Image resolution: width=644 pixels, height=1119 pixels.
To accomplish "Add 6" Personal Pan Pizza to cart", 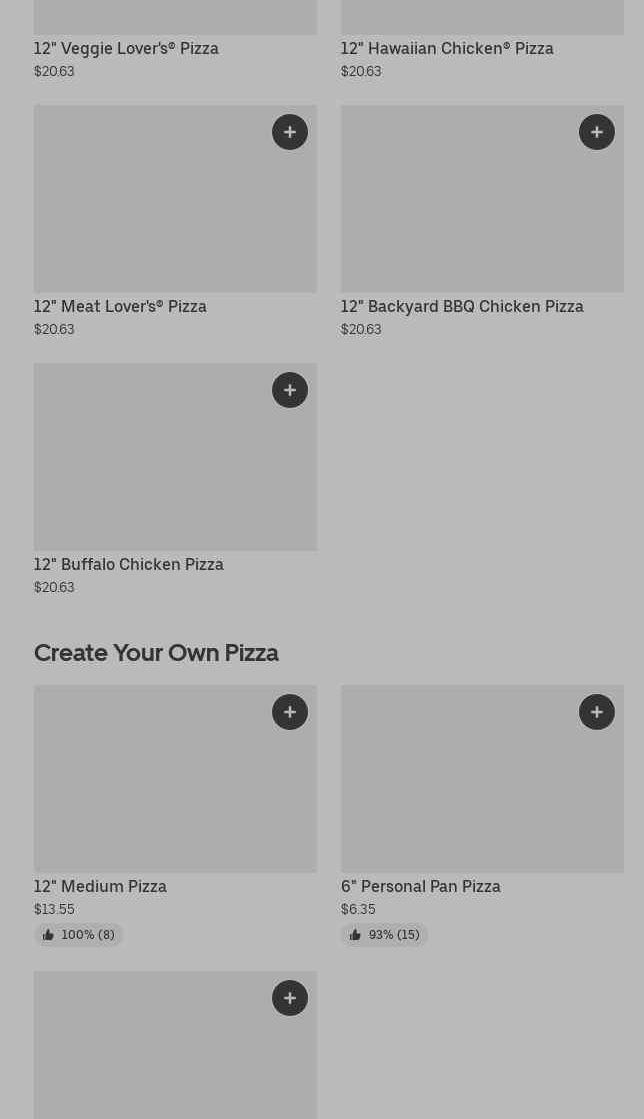I will point(597,712).
